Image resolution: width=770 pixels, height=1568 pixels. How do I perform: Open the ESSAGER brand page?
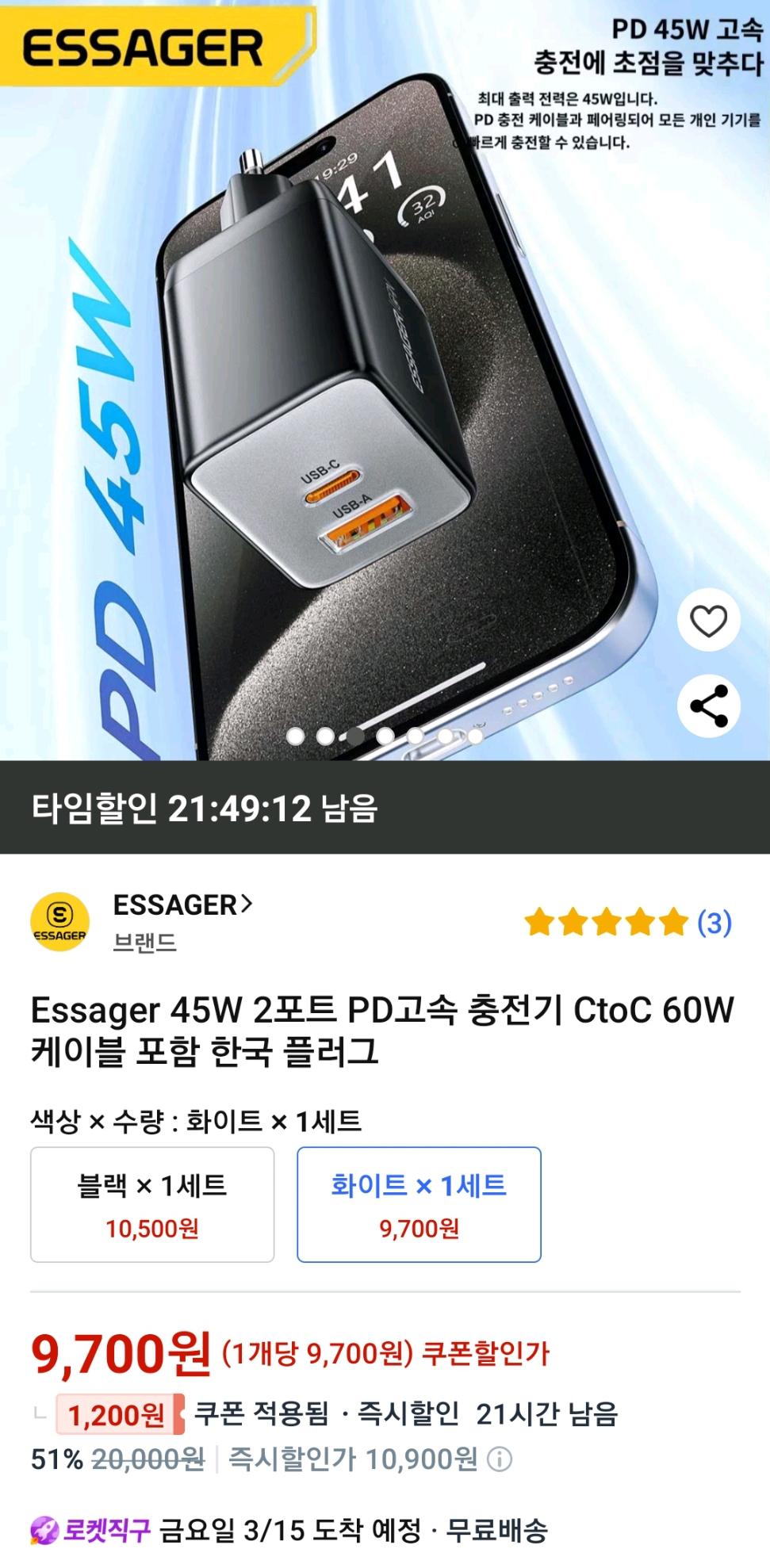[x=182, y=905]
